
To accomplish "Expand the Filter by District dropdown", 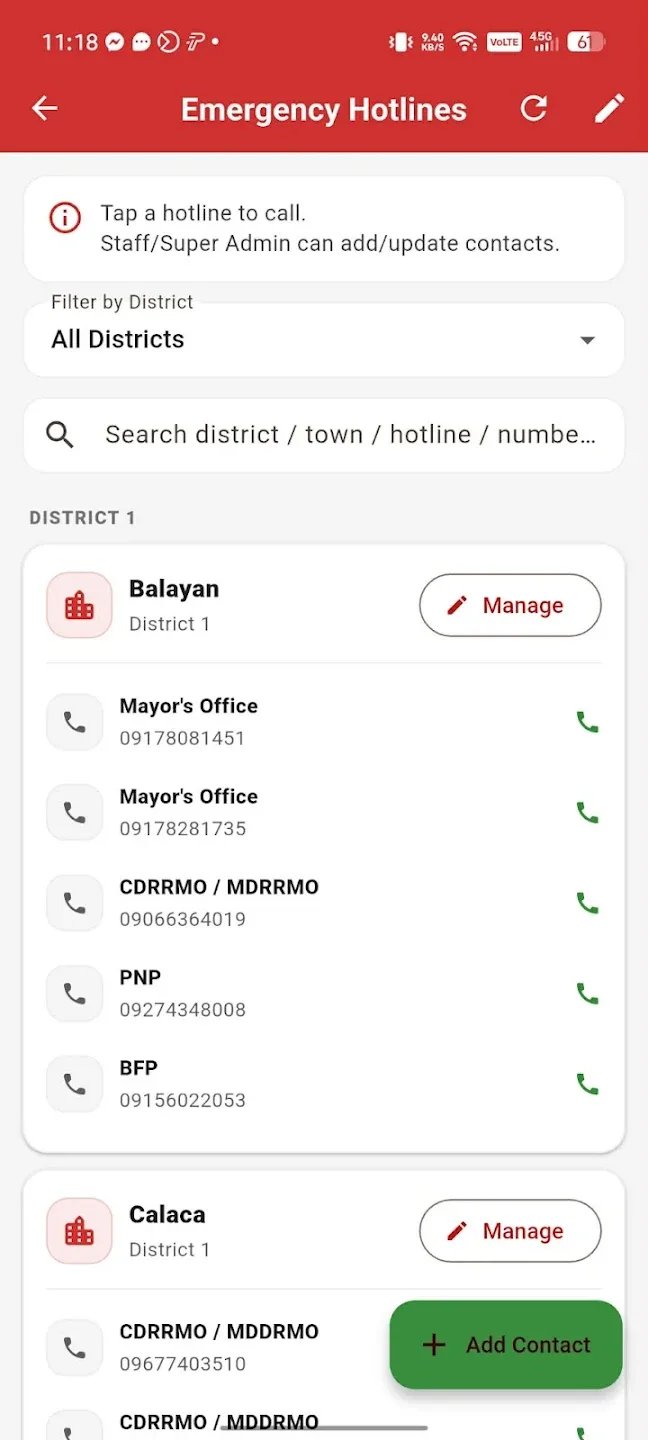I will 324,340.
